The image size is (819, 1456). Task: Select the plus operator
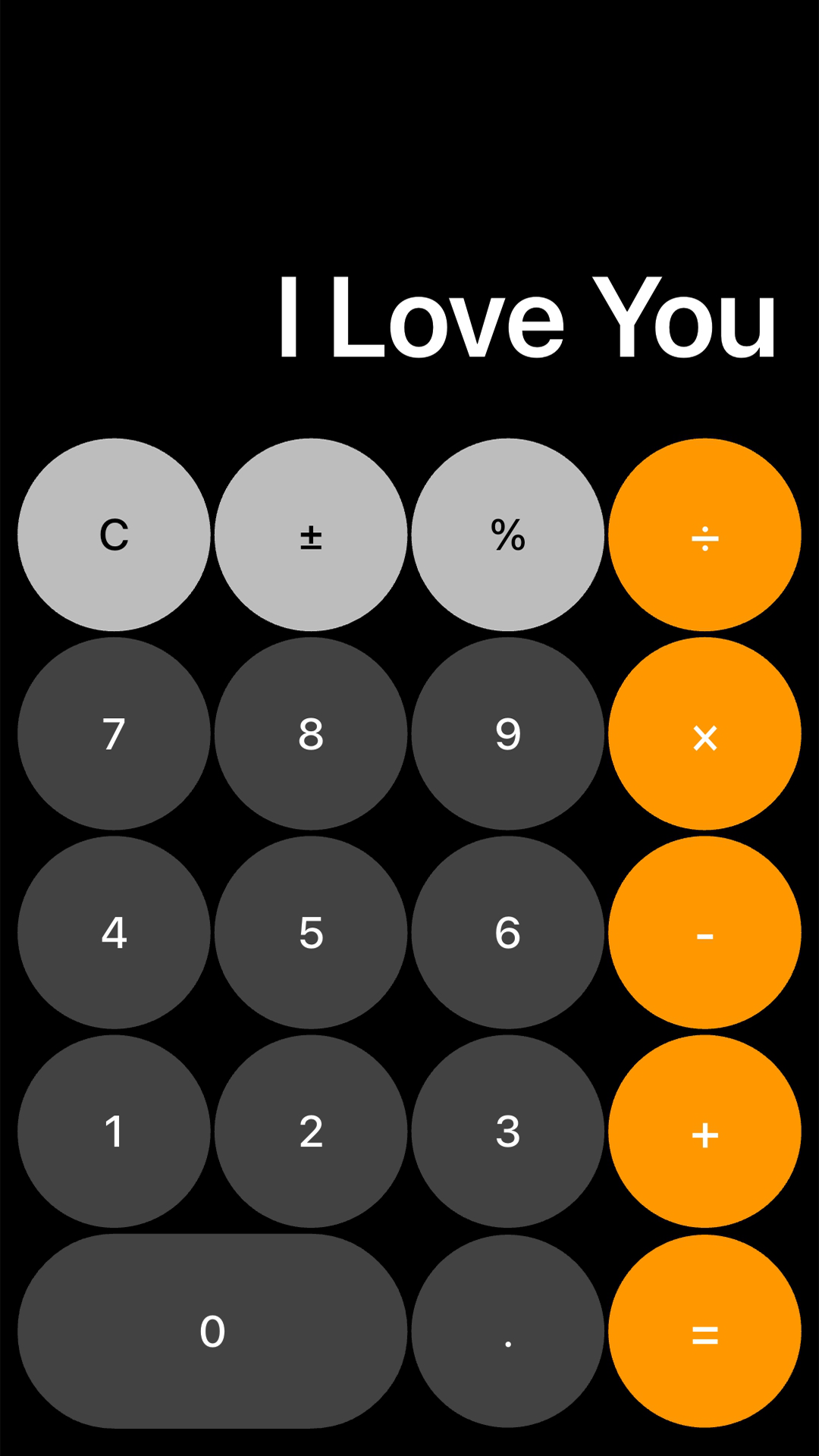coord(704,1131)
